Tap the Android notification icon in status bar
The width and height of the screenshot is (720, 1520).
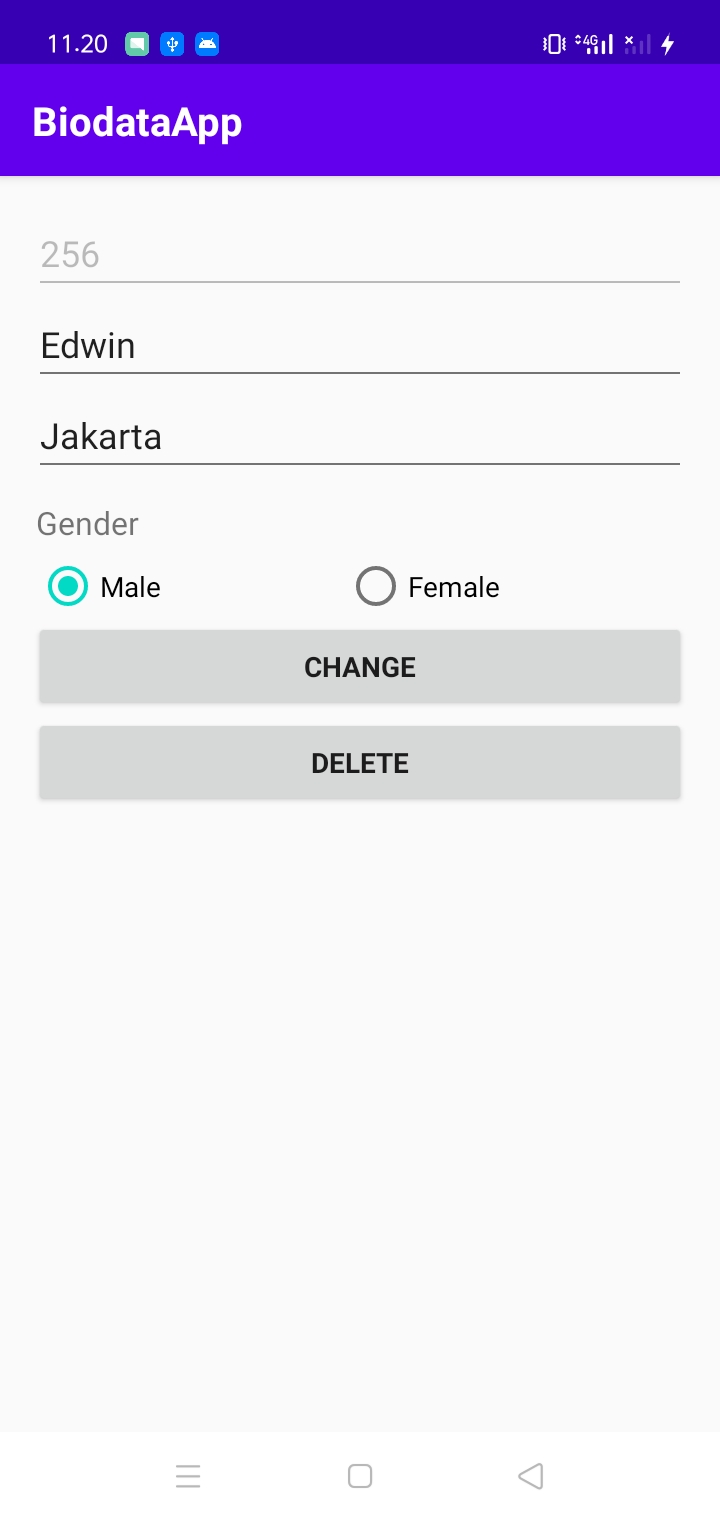(207, 43)
